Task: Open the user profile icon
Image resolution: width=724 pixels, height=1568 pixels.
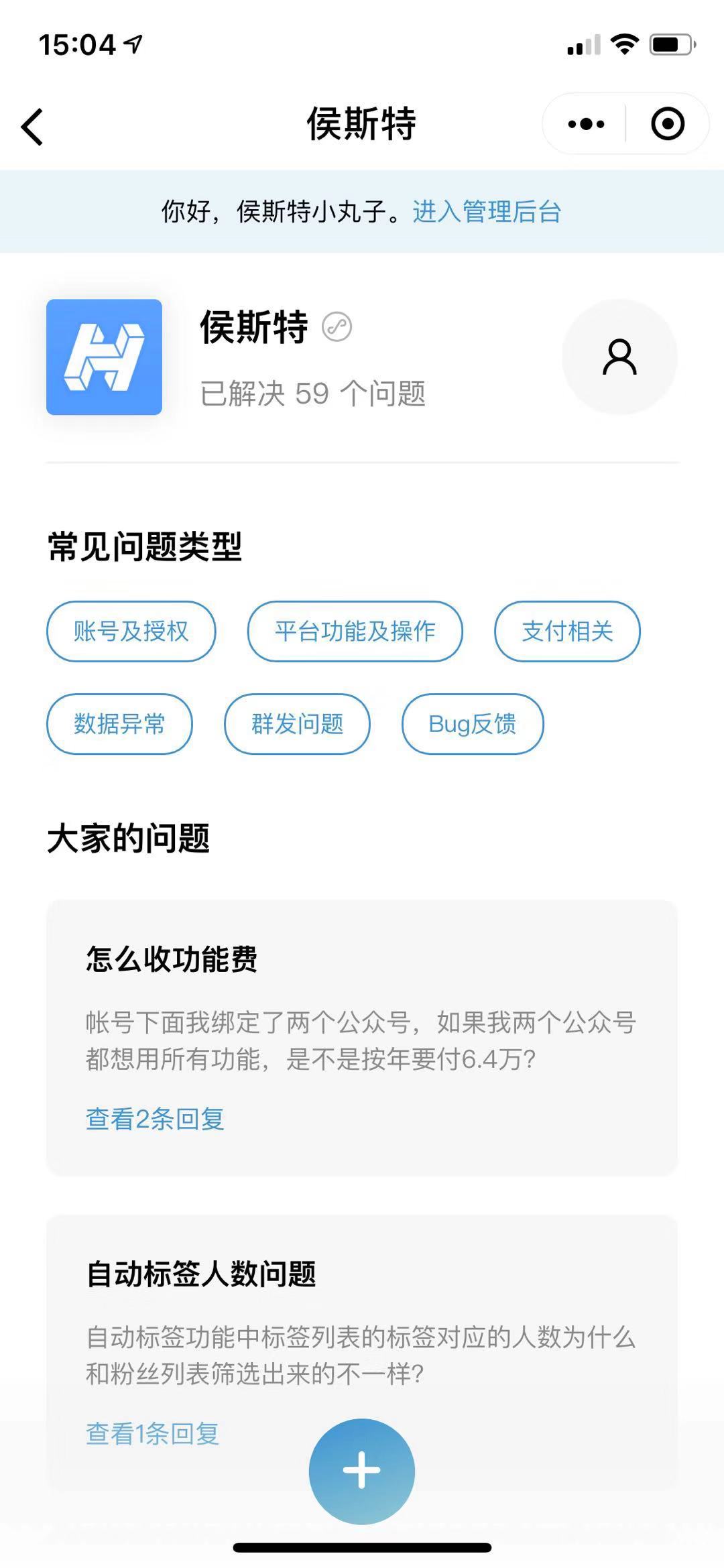Action: [619, 357]
